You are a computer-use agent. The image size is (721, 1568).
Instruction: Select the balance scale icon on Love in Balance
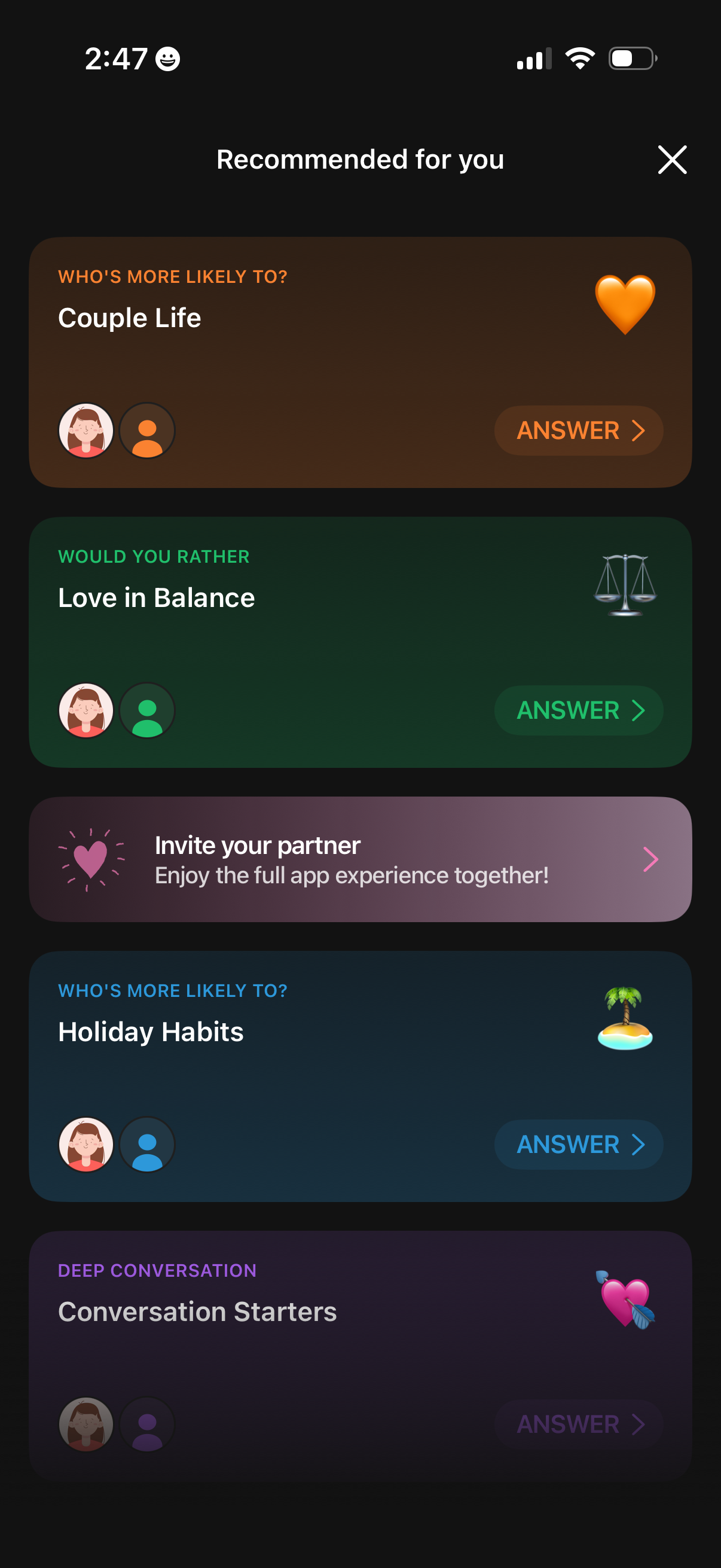point(625,586)
